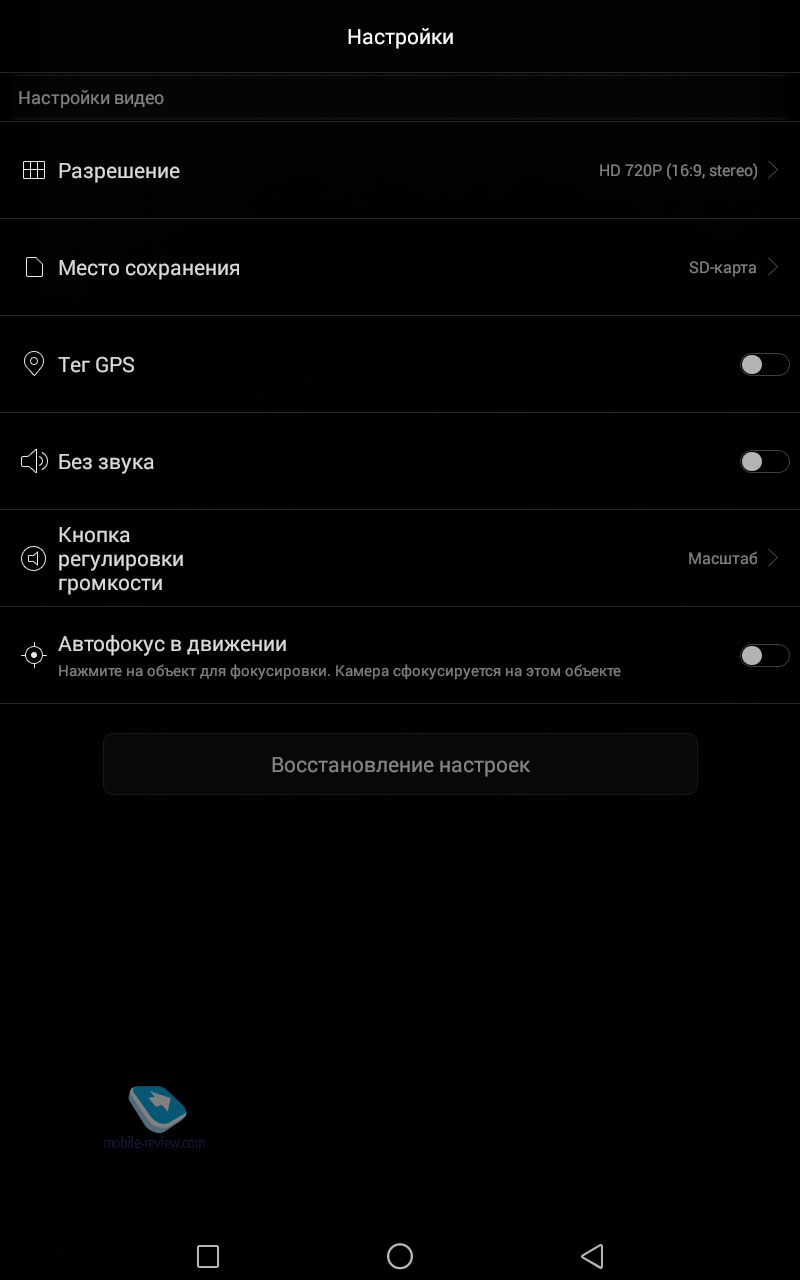Open Место сохранения storage location

[x=400, y=268]
